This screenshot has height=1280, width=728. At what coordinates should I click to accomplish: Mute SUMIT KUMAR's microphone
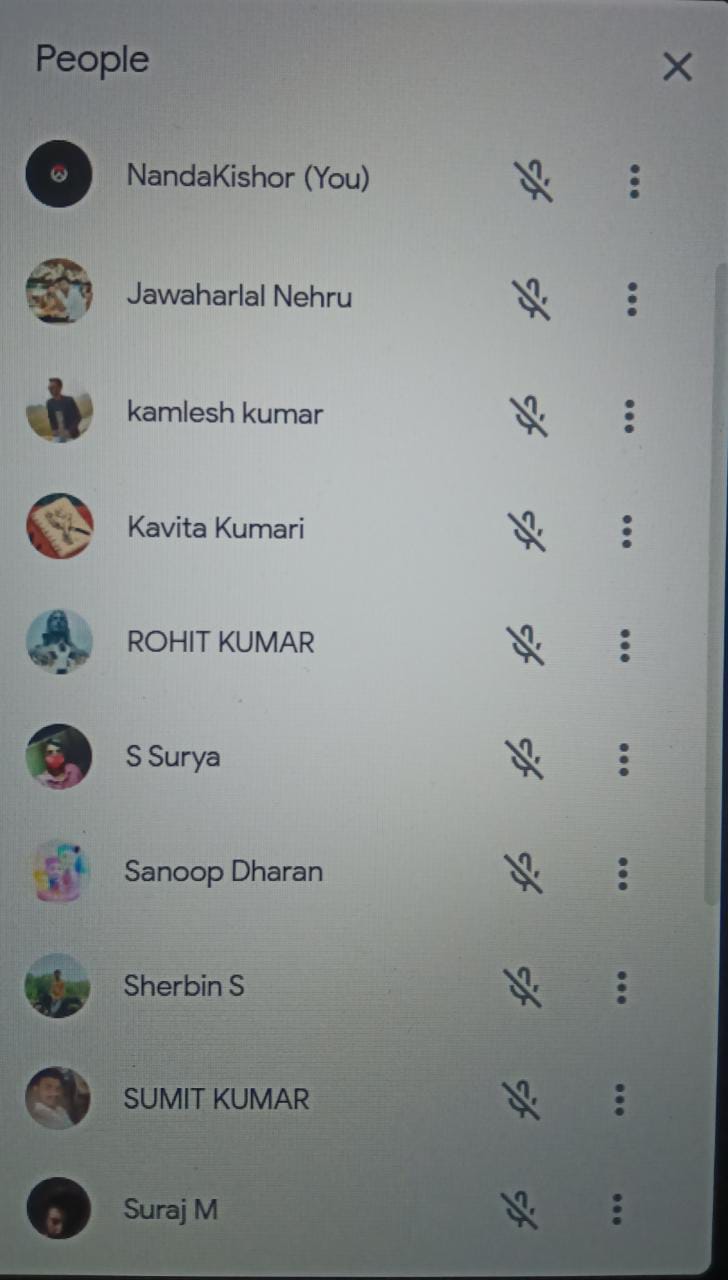click(x=521, y=1100)
